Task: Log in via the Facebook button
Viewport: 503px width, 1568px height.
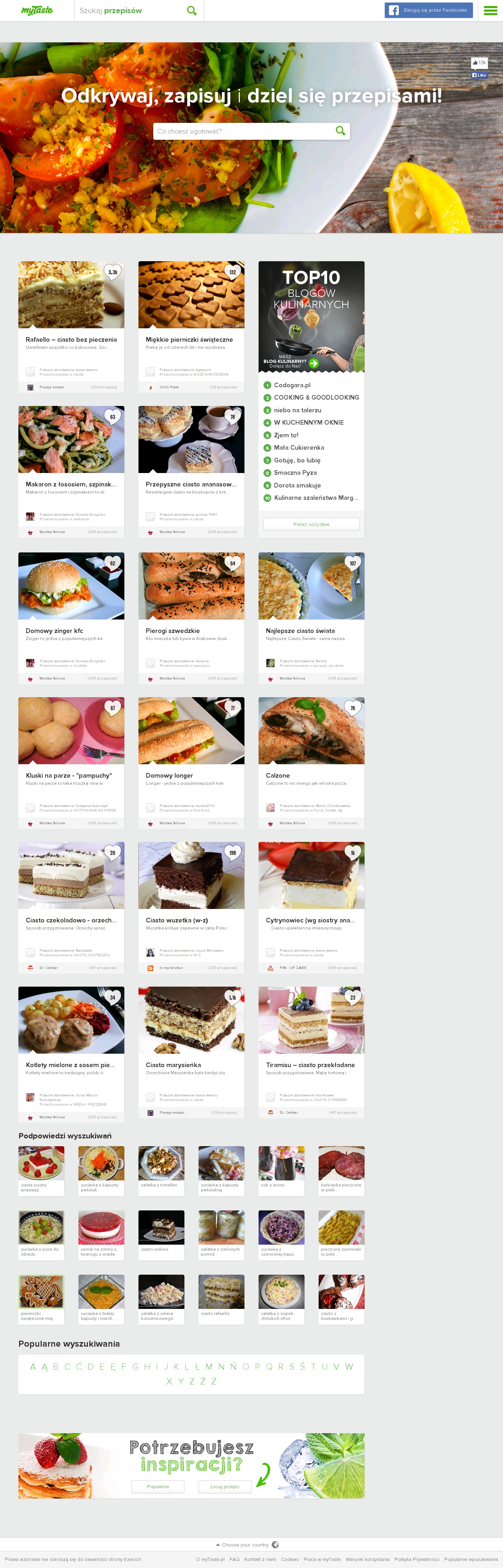Action: 428,10
